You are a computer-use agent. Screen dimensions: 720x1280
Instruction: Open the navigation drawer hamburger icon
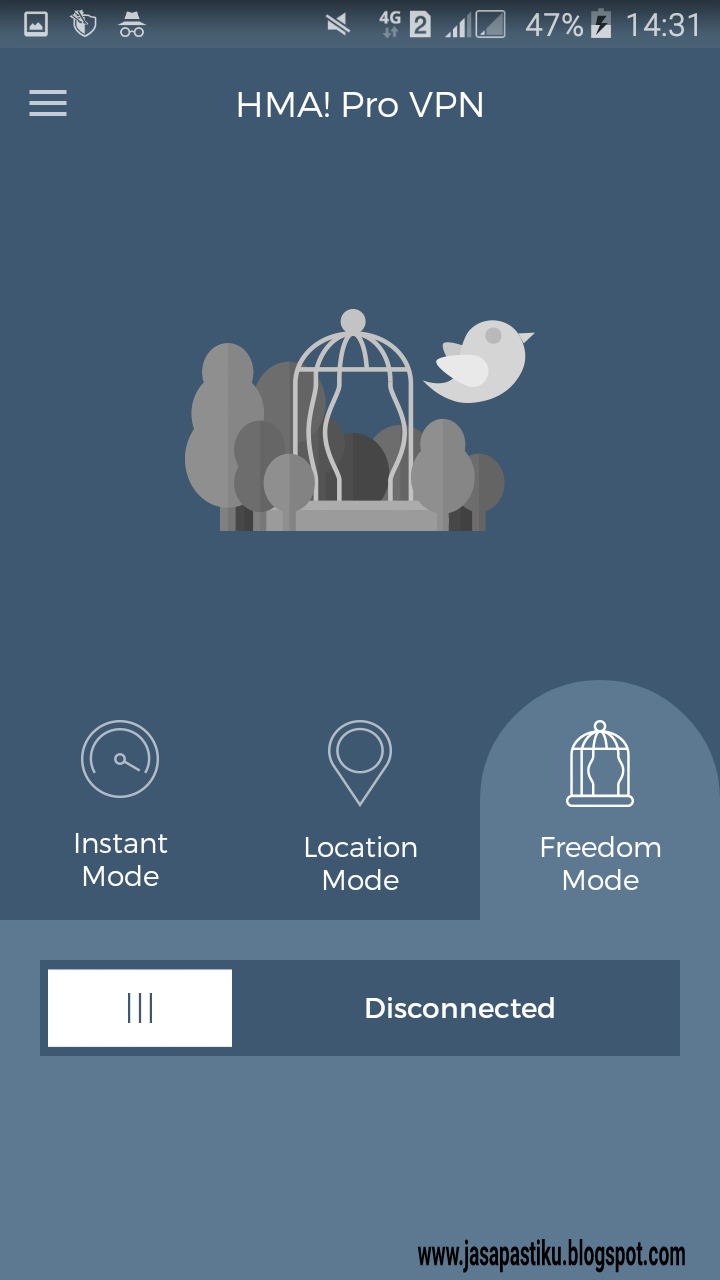(x=47, y=104)
